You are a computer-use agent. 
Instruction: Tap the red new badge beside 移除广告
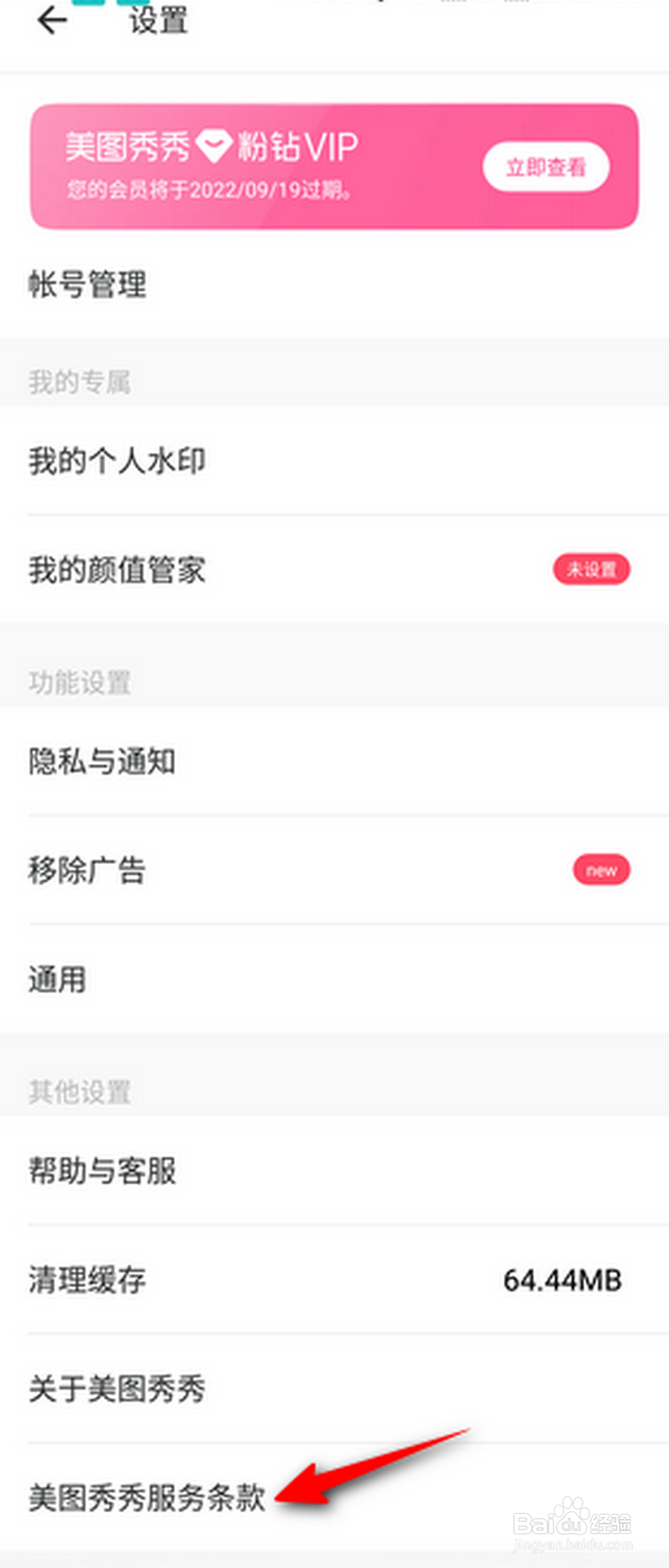601,870
